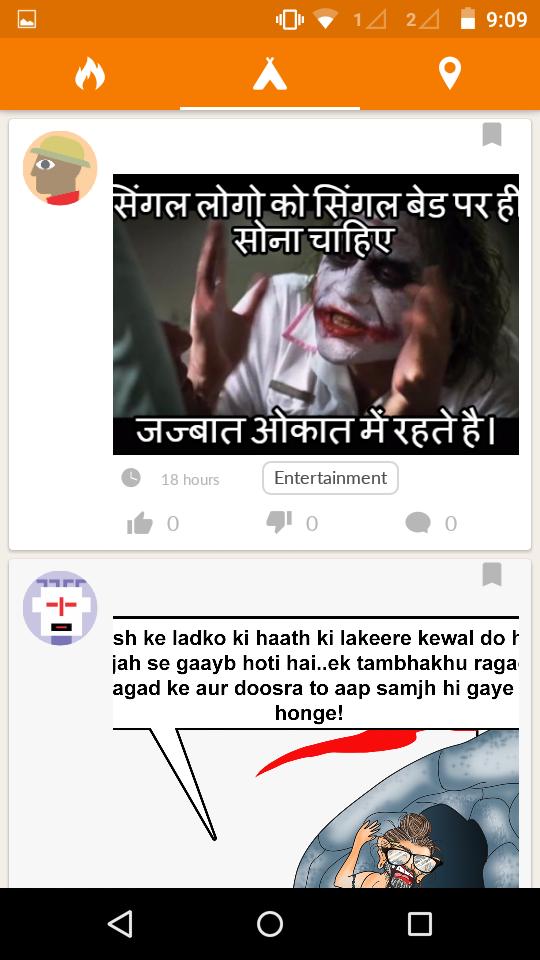This screenshot has width=540, height=960.
Task: Switch to the trending flame tab
Action: (x=90, y=74)
